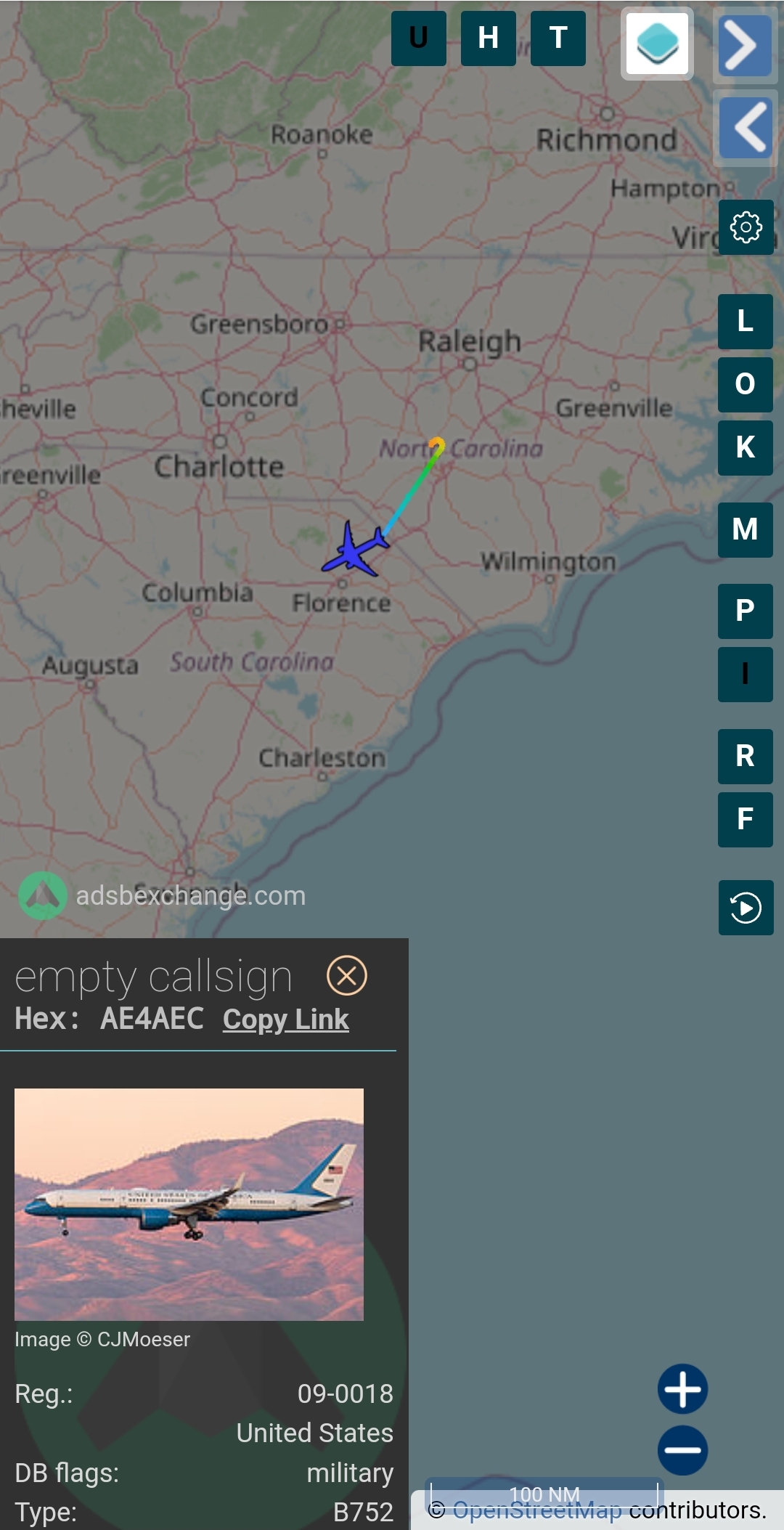Tap the R button on the sidebar

(x=745, y=756)
